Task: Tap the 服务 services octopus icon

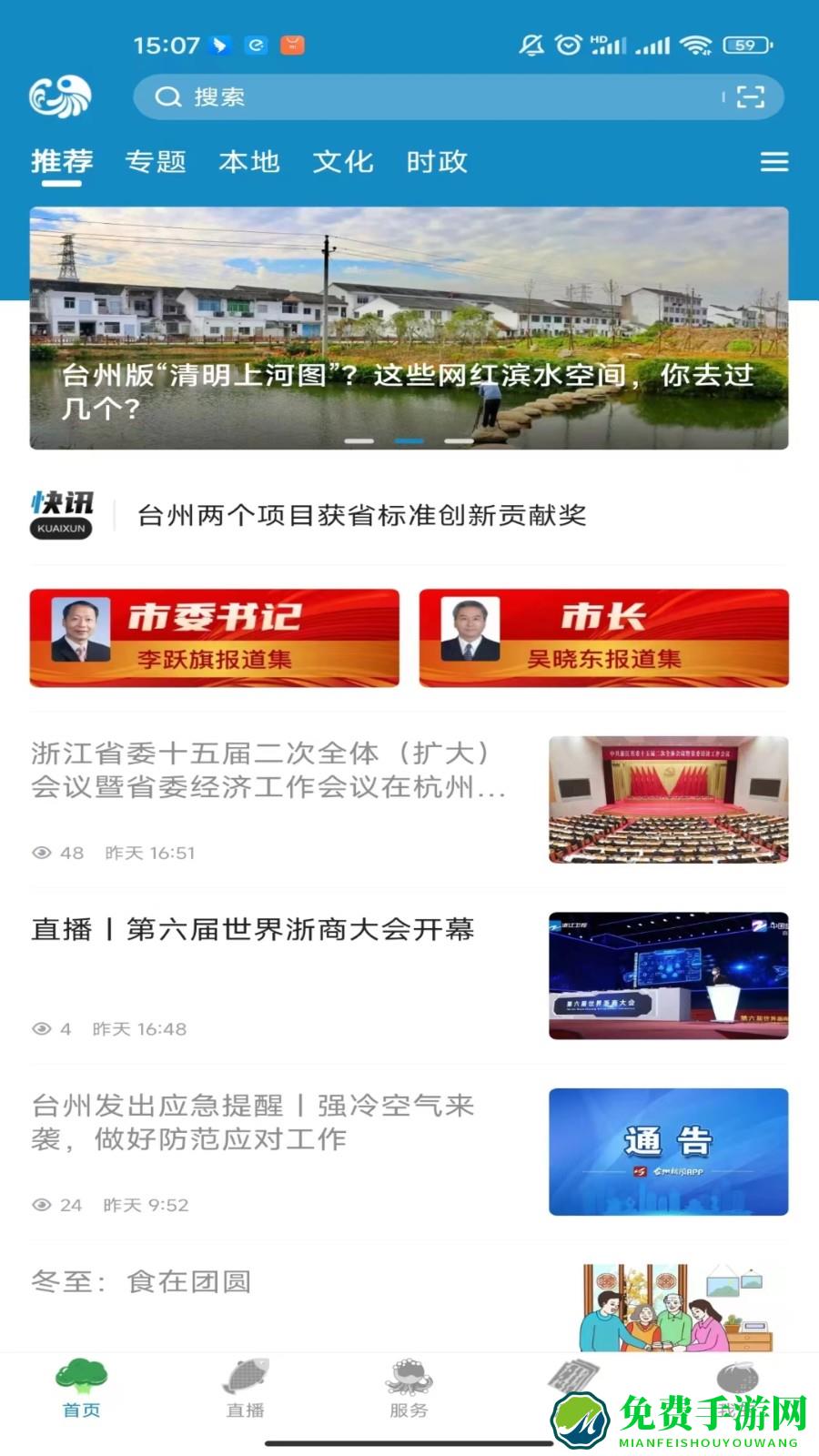Action: tap(407, 1379)
